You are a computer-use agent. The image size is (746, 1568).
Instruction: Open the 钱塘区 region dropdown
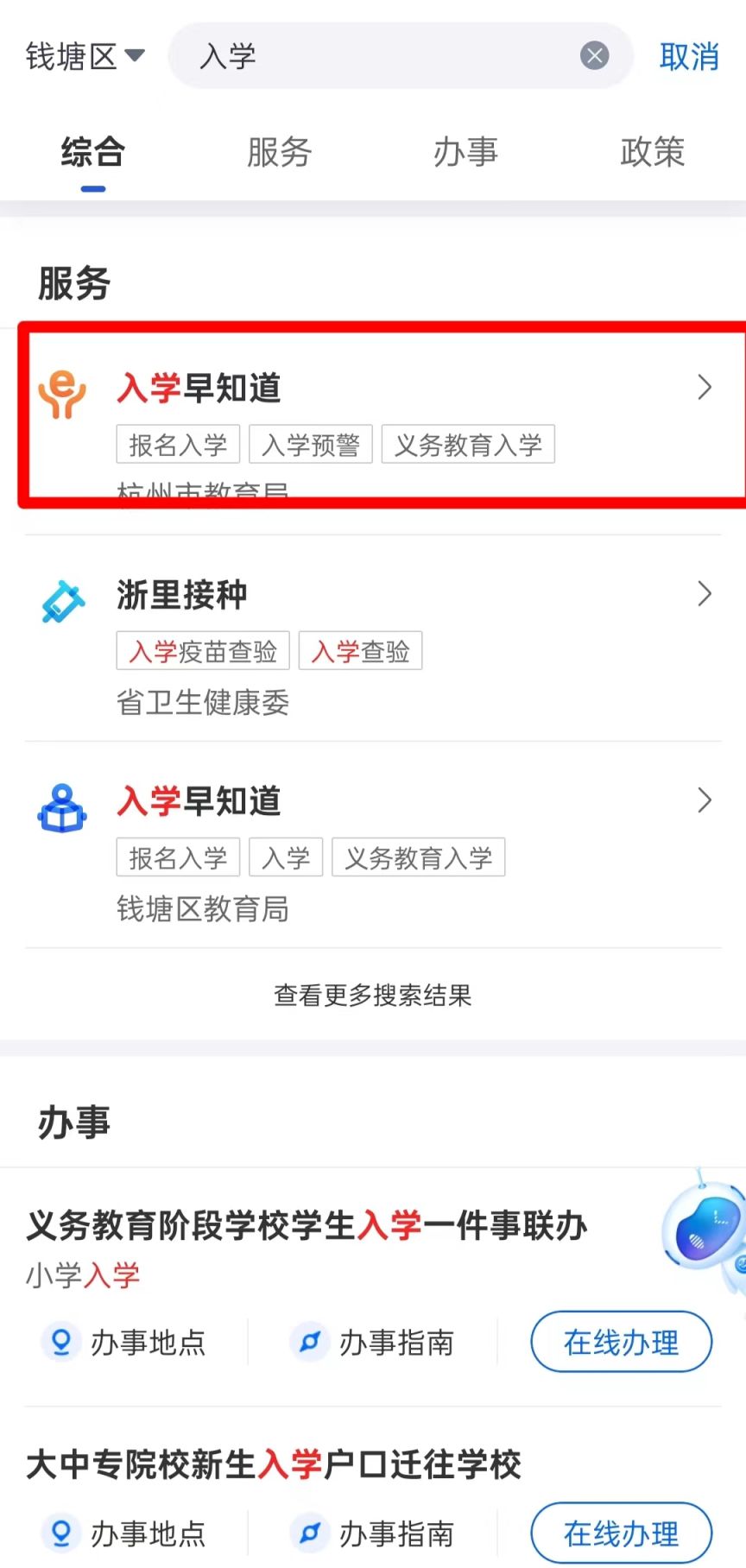85,56
